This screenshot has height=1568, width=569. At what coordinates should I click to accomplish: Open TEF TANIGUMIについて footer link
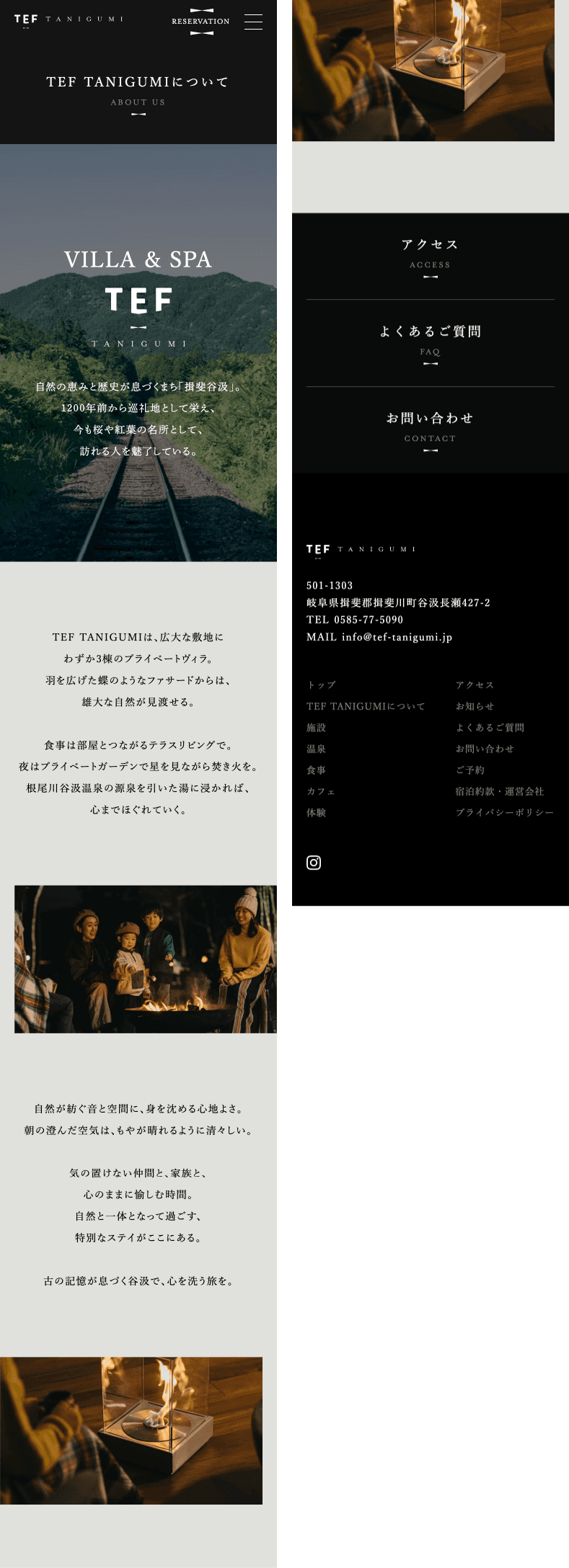[366, 706]
